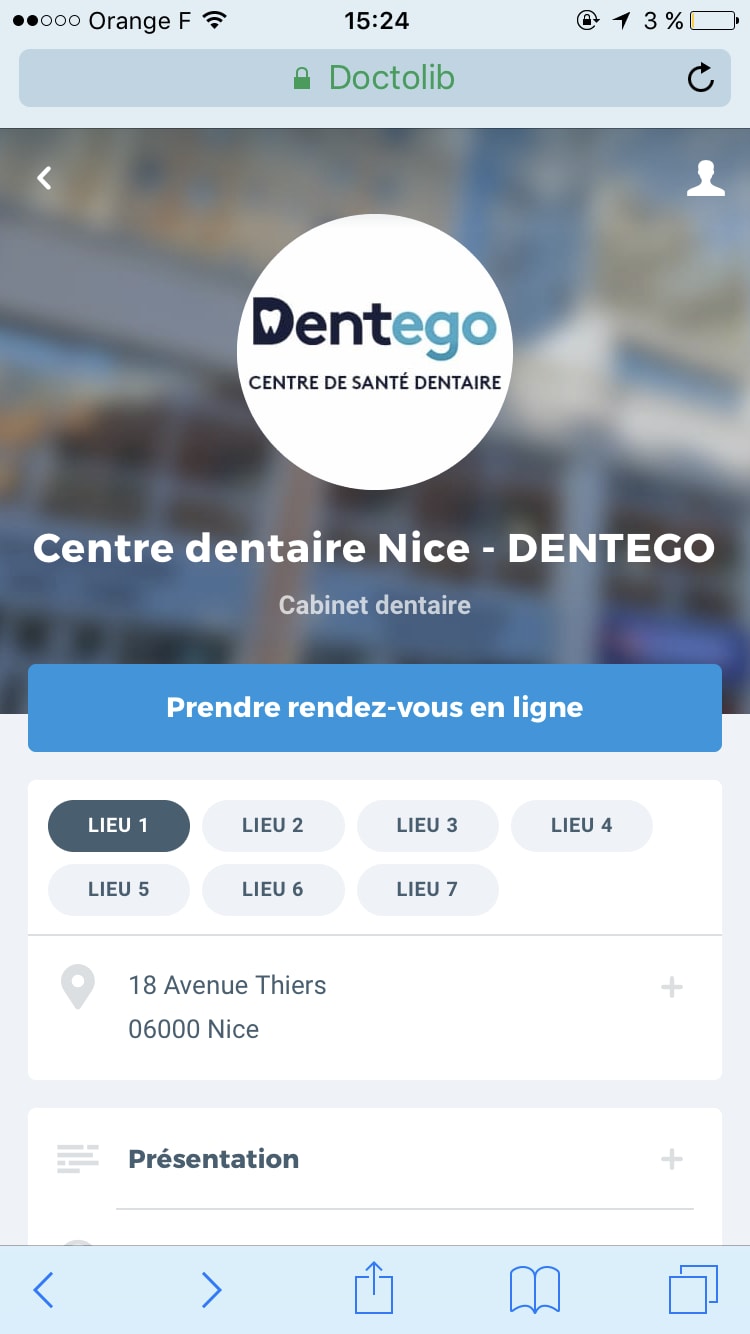Switch to LIEU 3
750x1334 pixels.
coord(427,825)
